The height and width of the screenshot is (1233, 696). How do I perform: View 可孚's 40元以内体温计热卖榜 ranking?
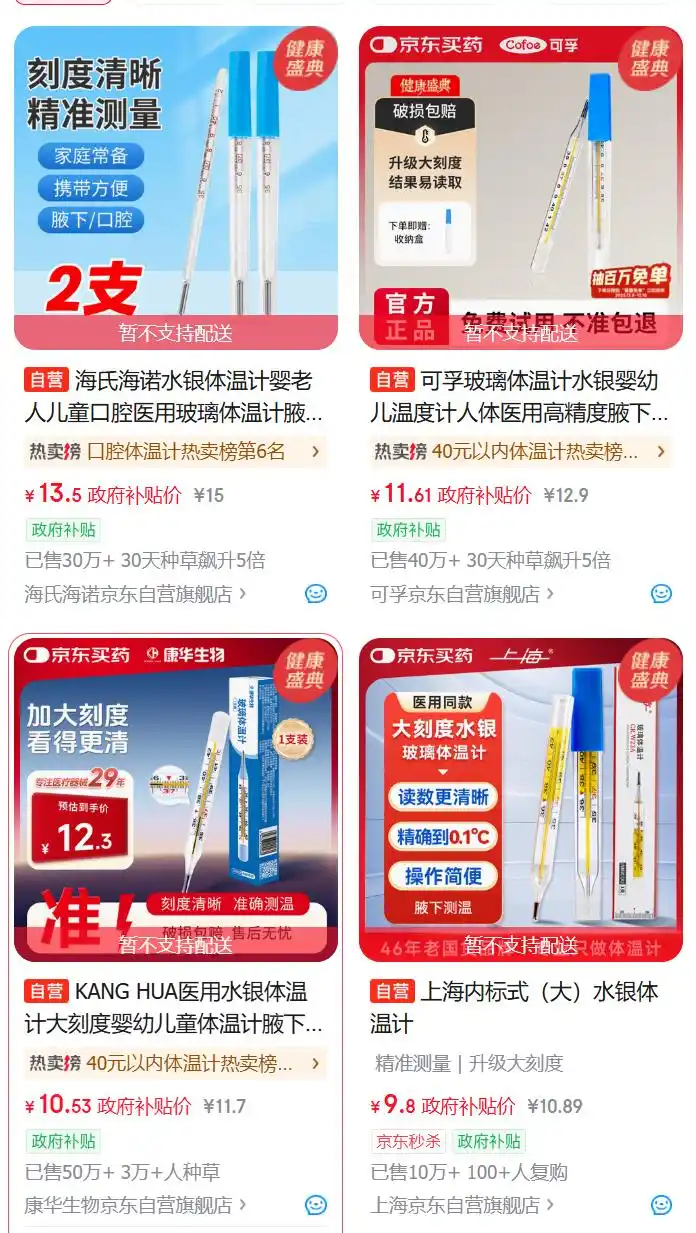[x=521, y=452]
